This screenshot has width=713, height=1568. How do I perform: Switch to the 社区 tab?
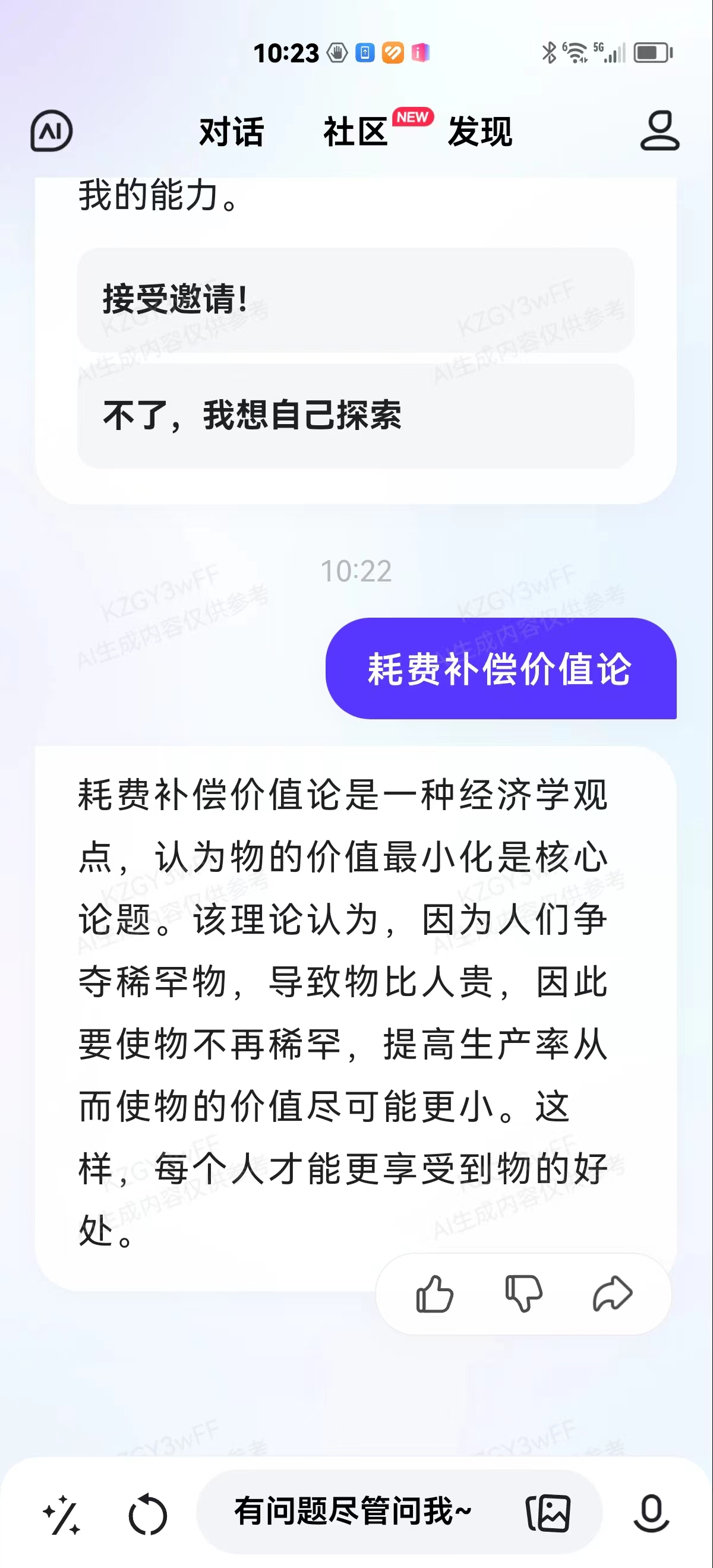(x=355, y=131)
